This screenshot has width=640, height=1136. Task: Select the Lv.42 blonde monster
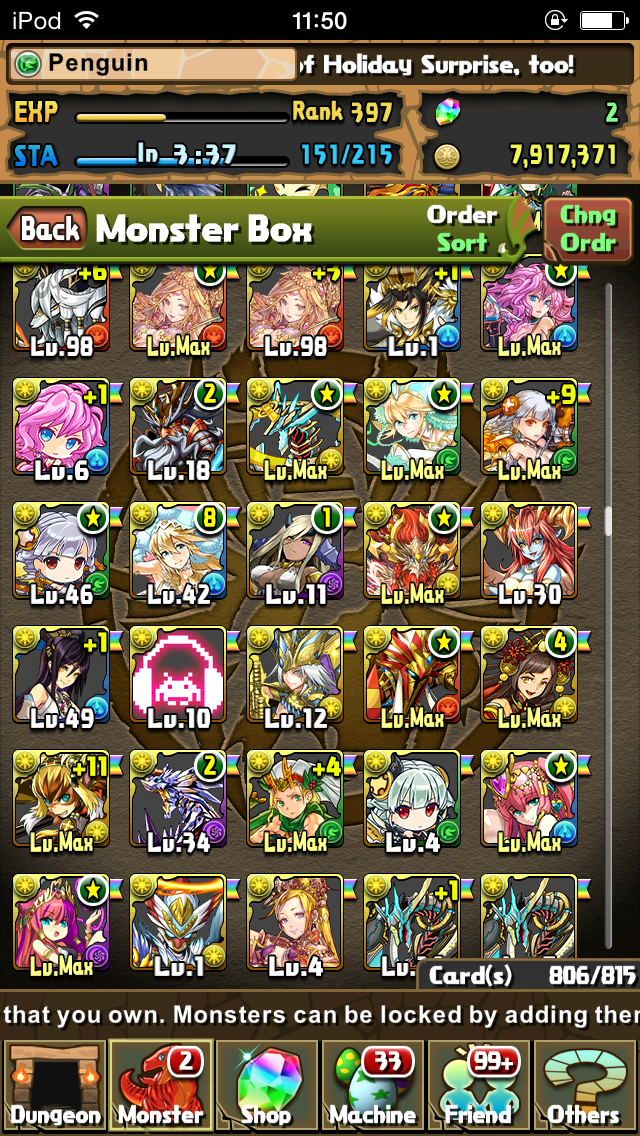(178, 554)
